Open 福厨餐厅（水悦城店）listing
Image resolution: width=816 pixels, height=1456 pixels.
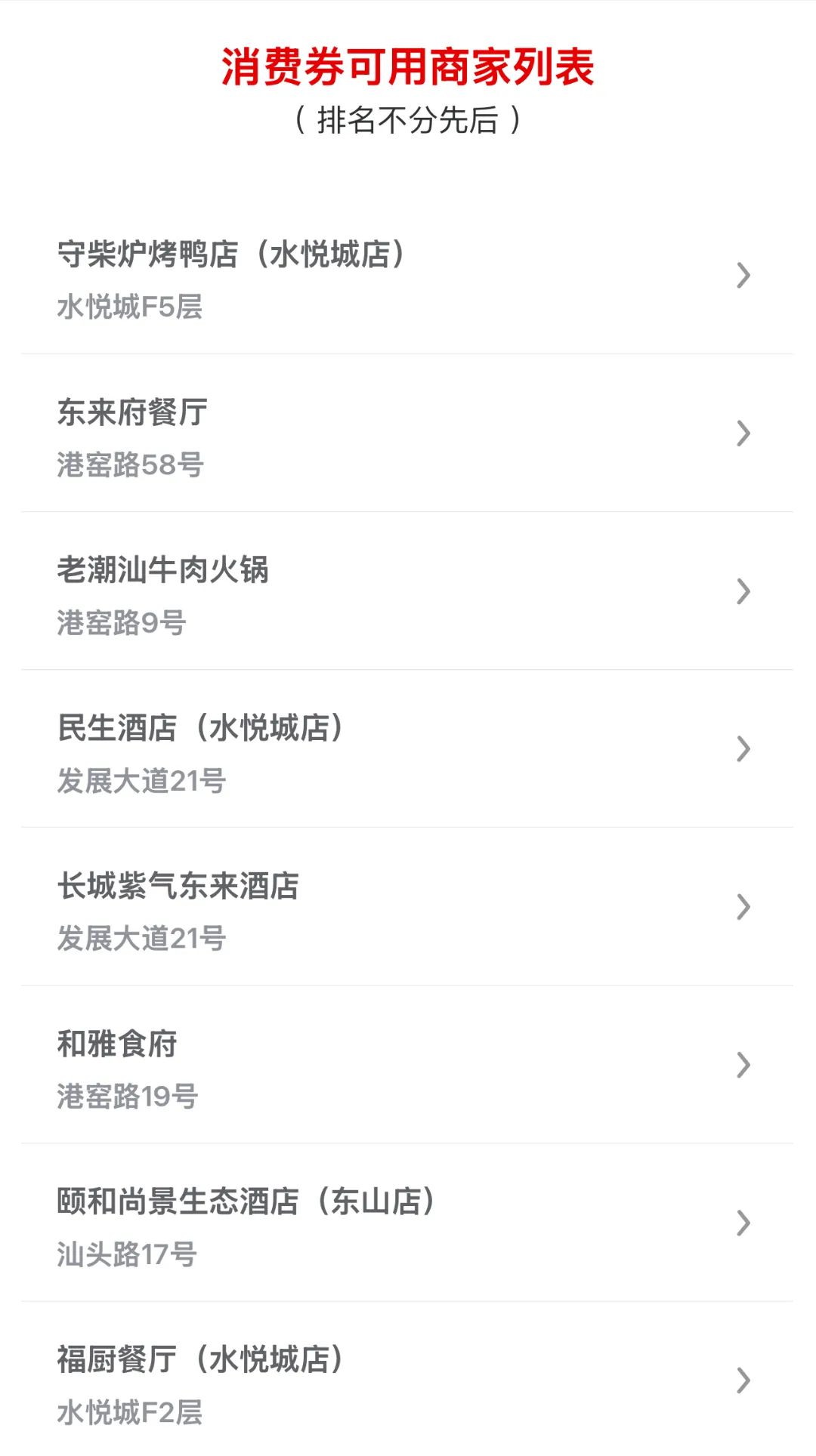(x=407, y=1381)
